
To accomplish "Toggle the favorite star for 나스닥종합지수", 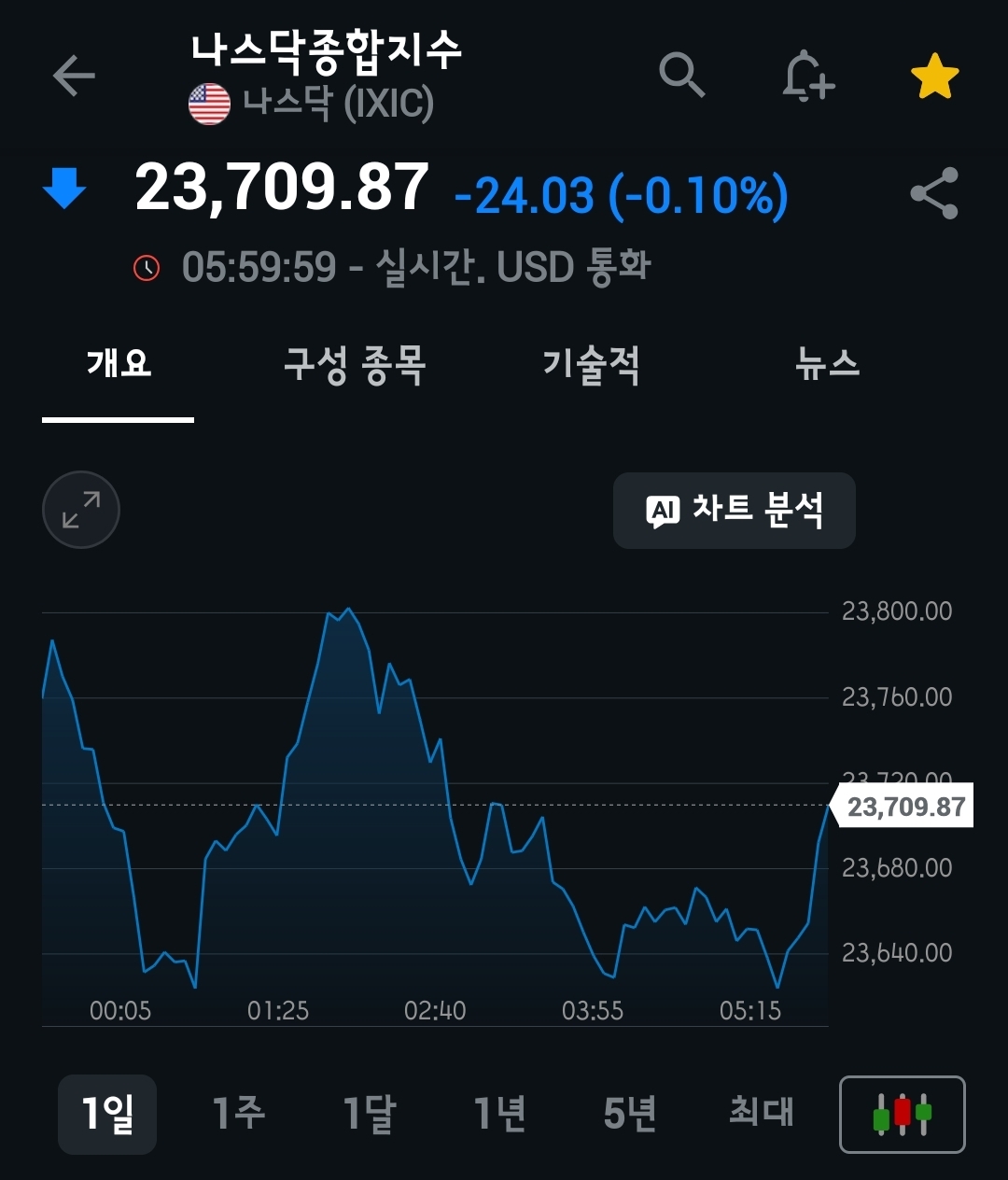I will point(934,77).
